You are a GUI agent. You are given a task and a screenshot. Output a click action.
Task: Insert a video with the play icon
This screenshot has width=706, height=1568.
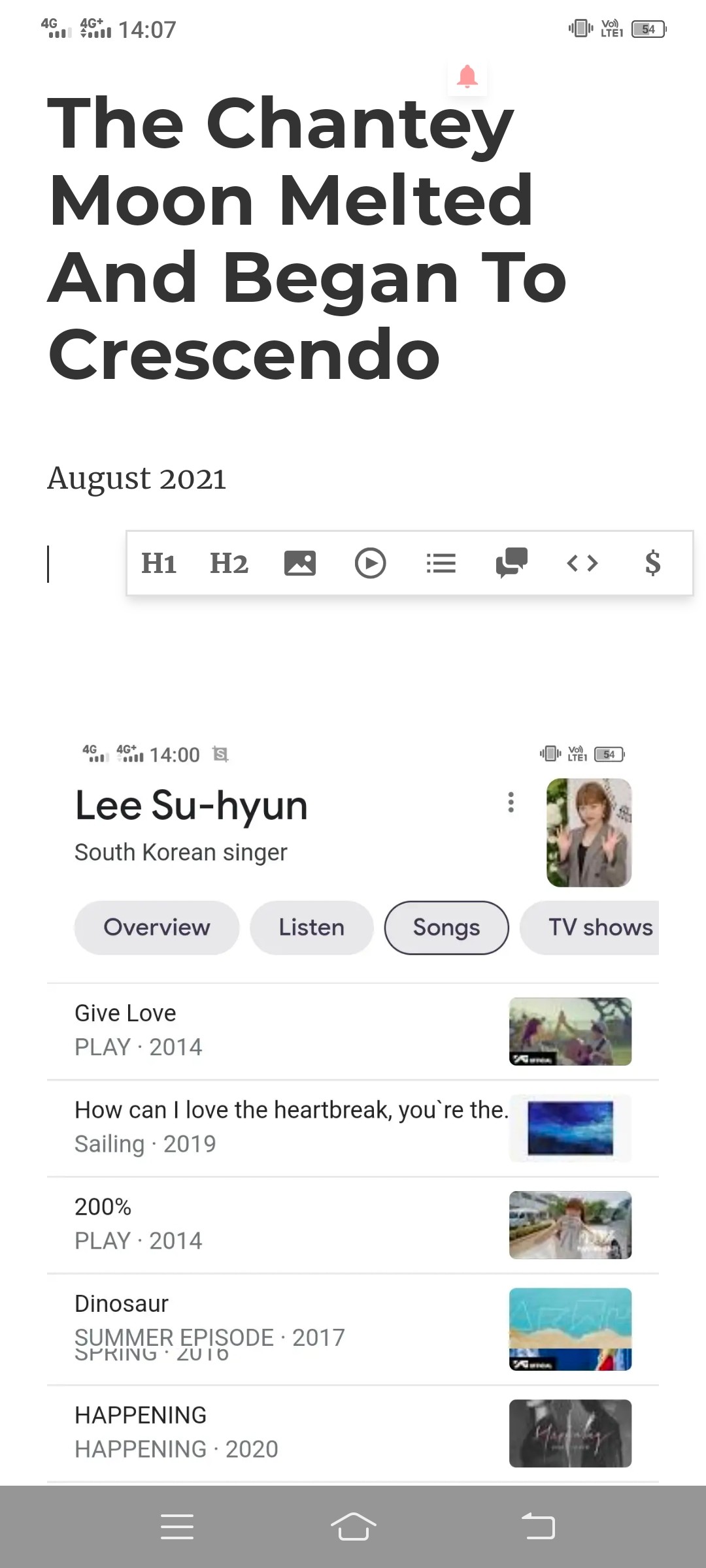(371, 563)
